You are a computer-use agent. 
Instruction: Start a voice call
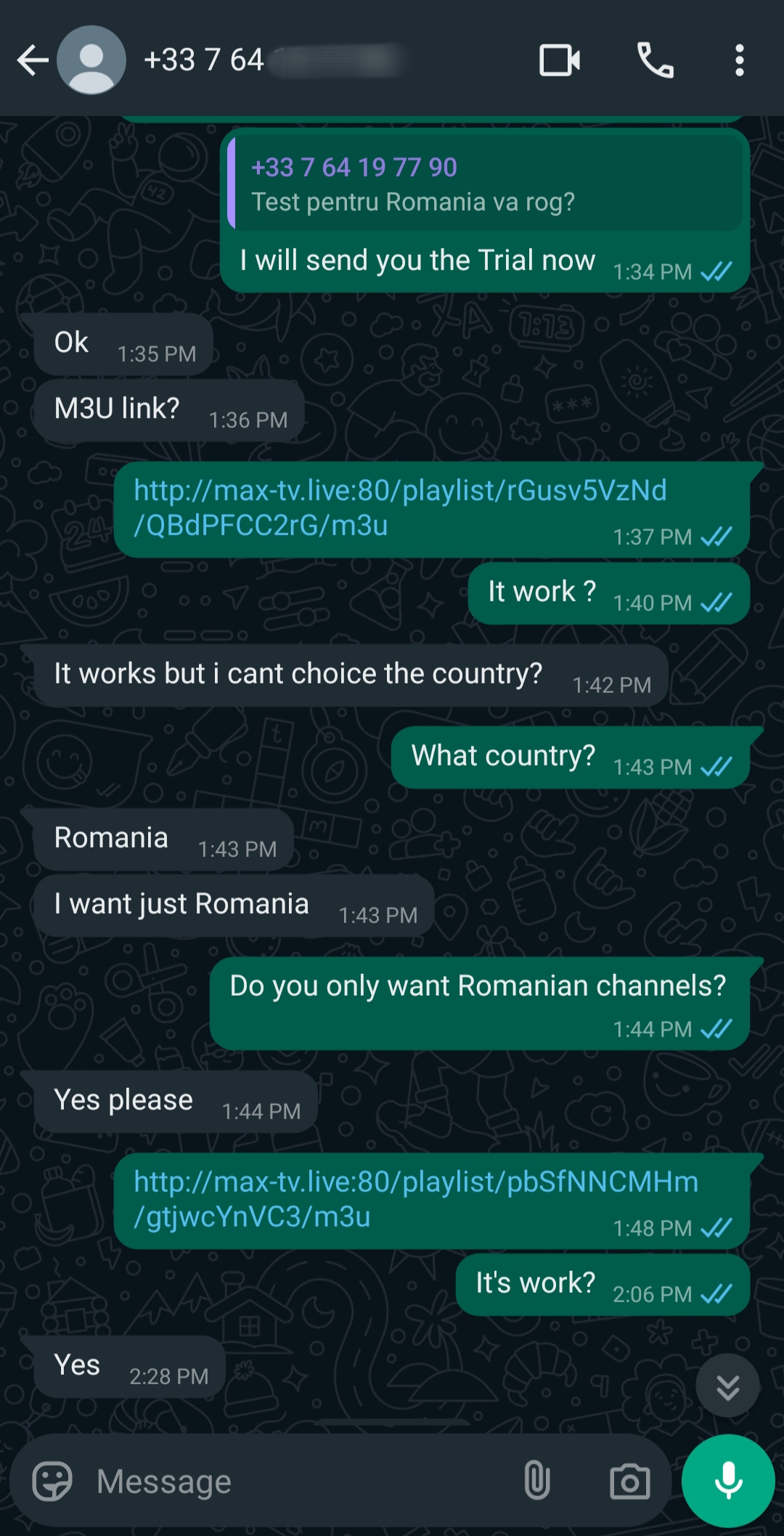pos(655,60)
